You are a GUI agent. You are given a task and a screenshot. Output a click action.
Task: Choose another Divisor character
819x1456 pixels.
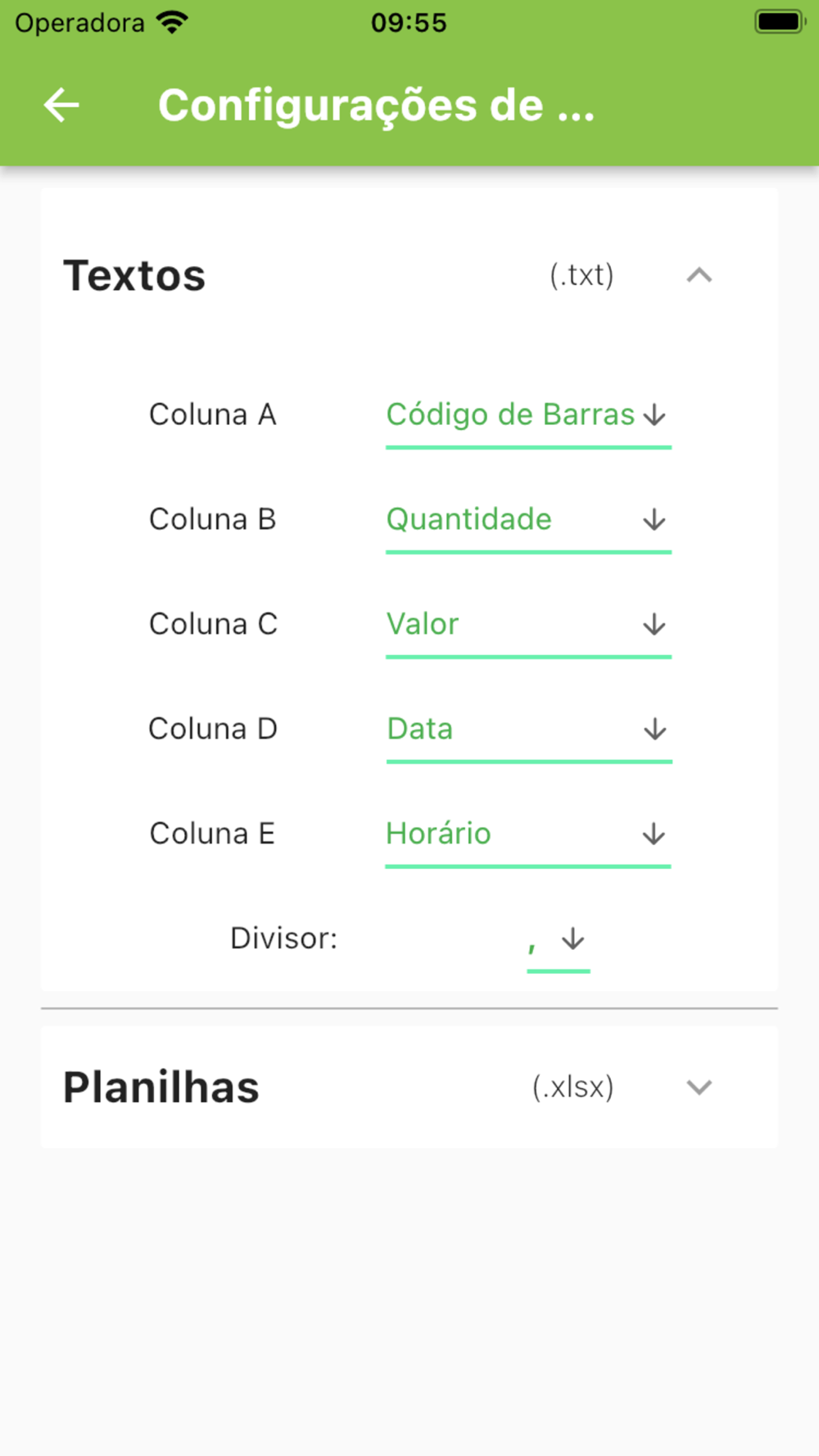point(558,940)
